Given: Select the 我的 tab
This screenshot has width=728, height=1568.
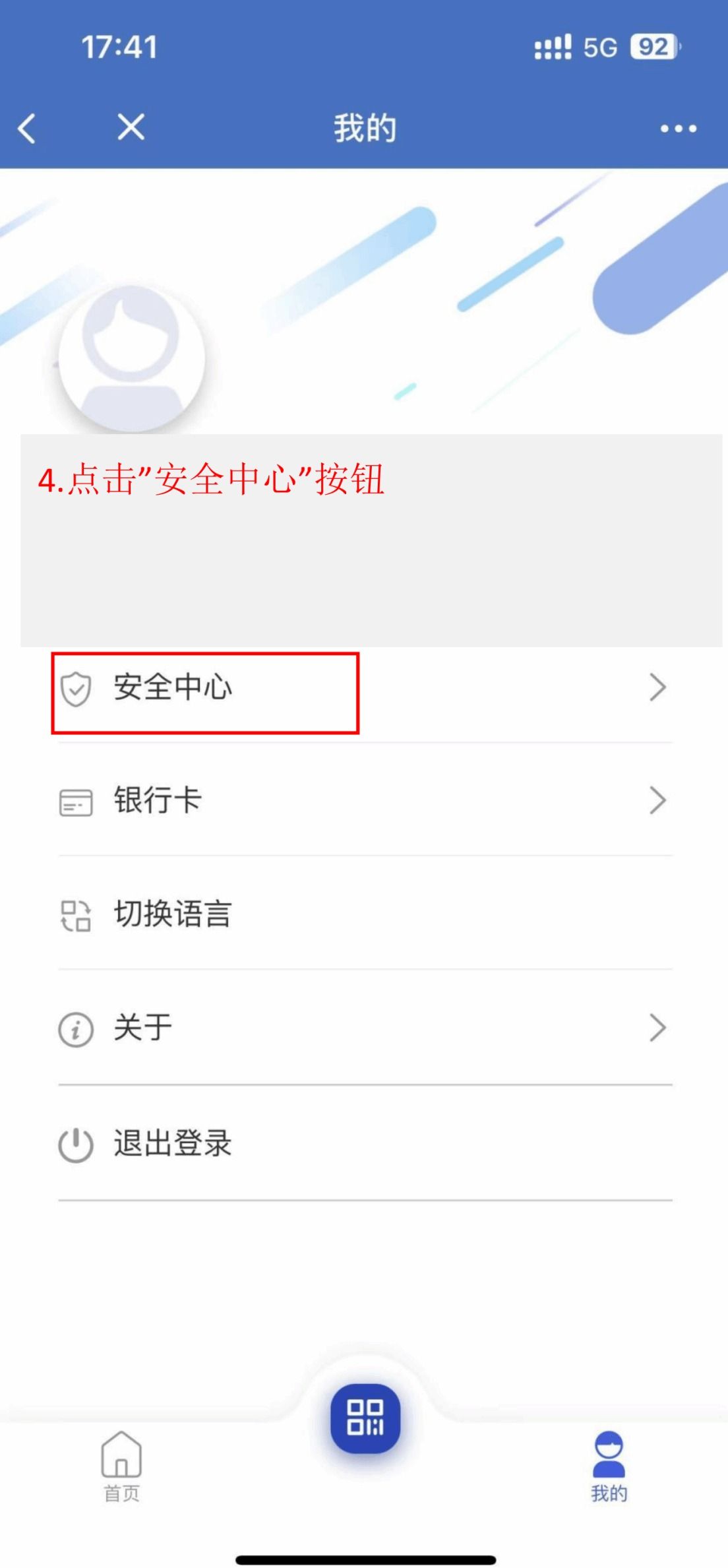Looking at the screenshot, I should point(609,1466).
